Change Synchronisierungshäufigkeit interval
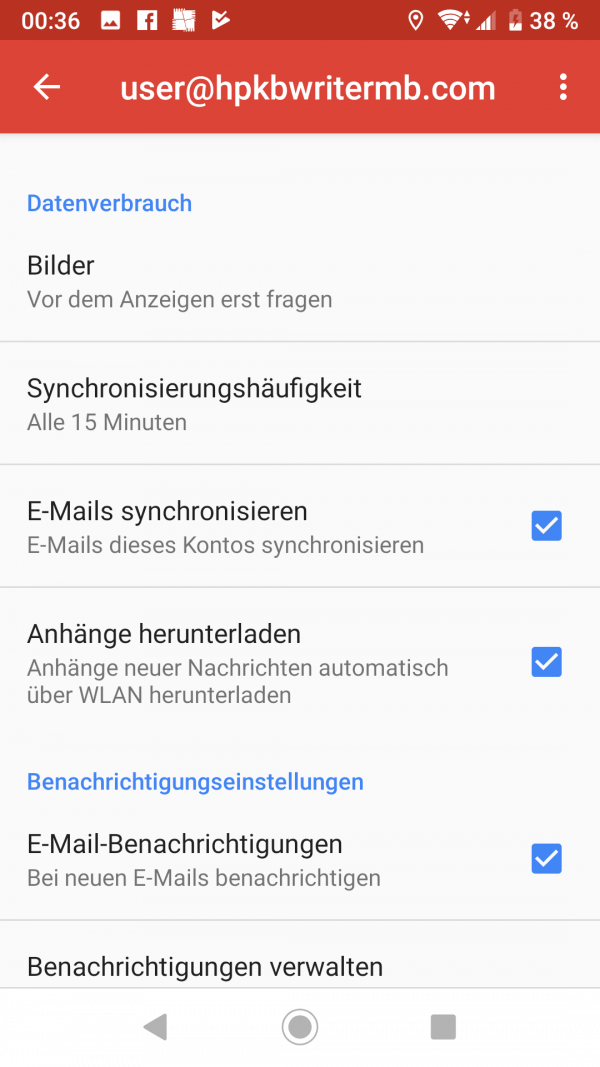This screenshot has height=1067, width=600. click(300, 404)
